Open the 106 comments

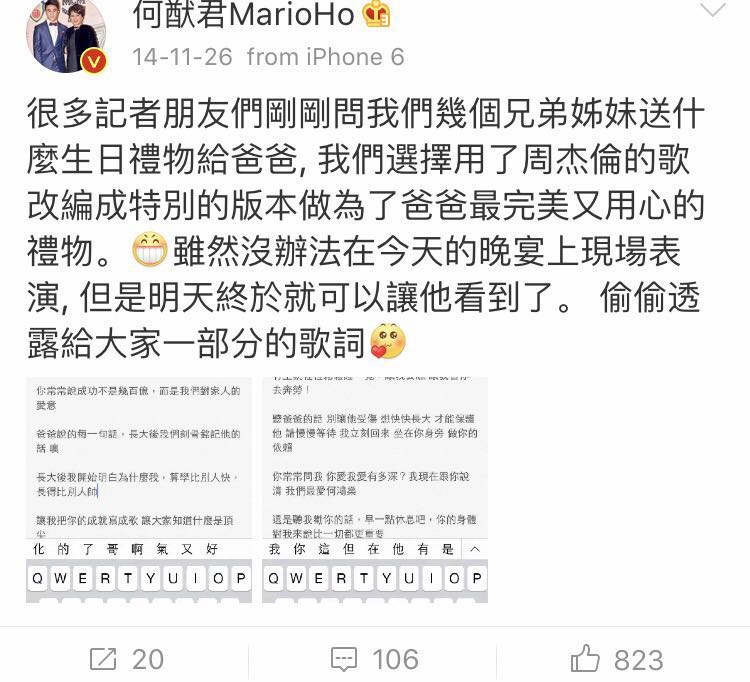pos(375,659)
